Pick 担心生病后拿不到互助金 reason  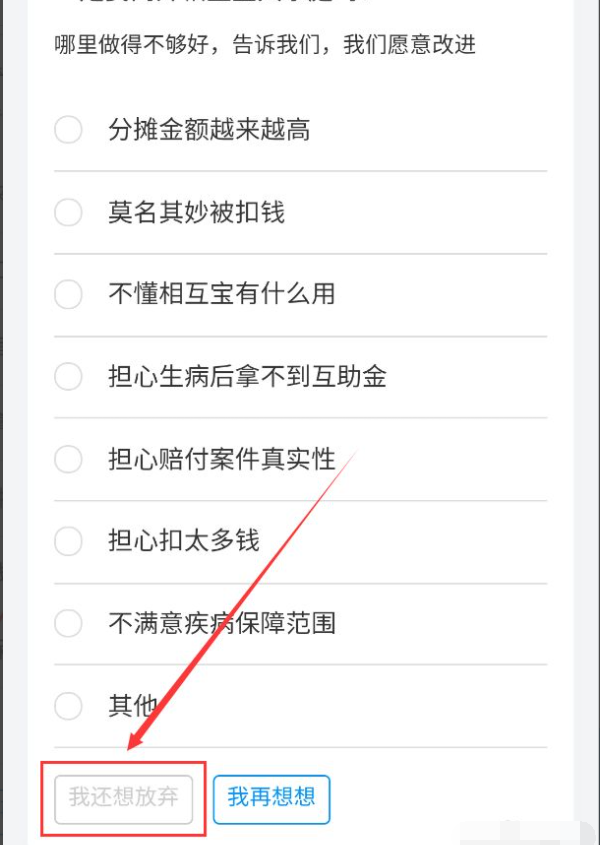tap(68, 377)
